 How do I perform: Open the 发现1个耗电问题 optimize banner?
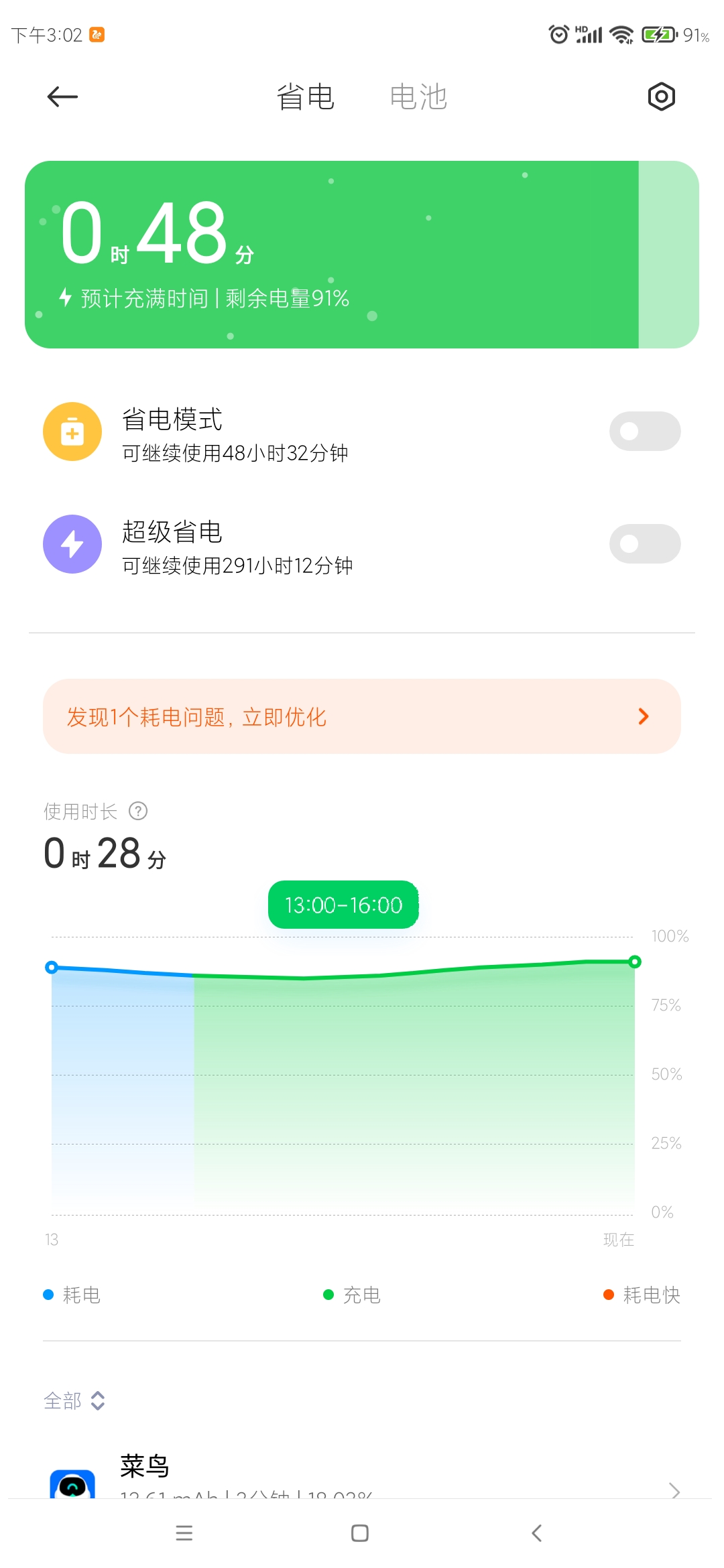click(x=362, y=716)
